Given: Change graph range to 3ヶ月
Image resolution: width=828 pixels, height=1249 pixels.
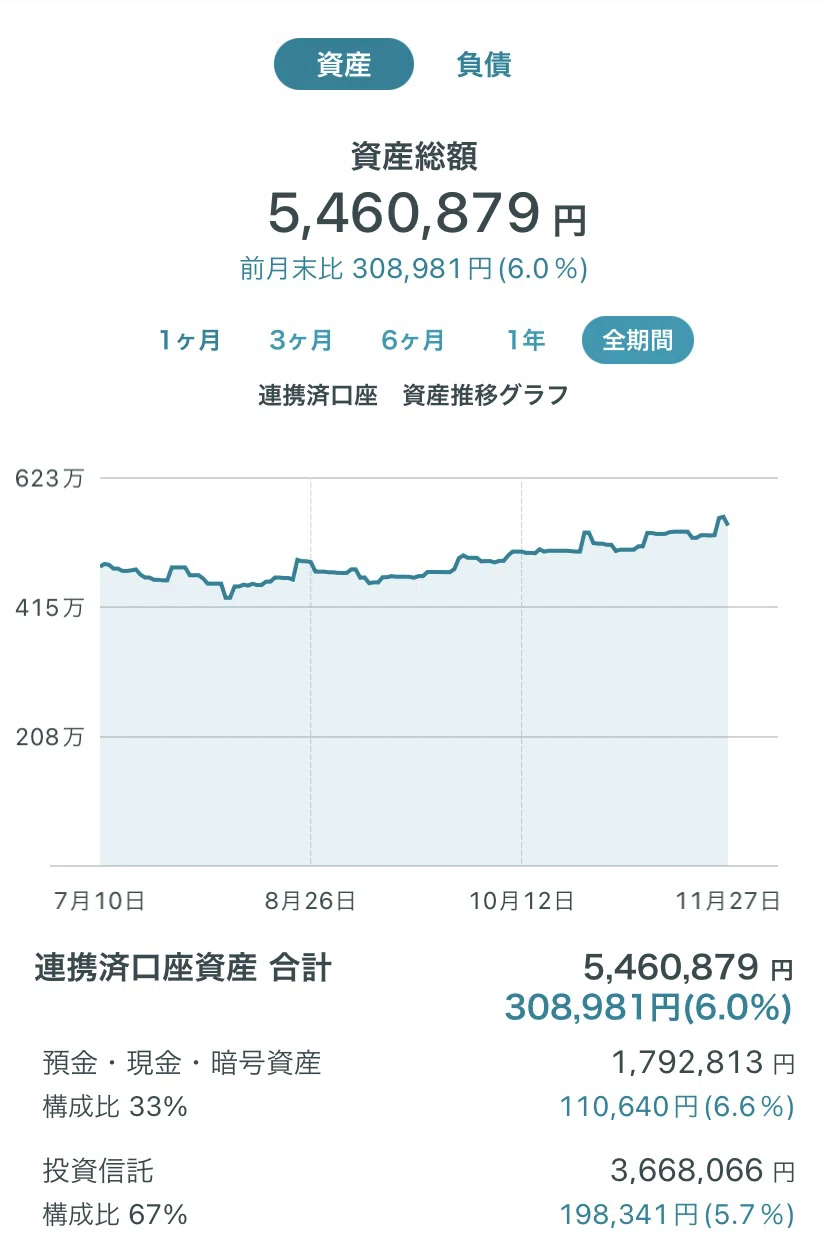Looking at the screenshot, I should pos(301,340).
